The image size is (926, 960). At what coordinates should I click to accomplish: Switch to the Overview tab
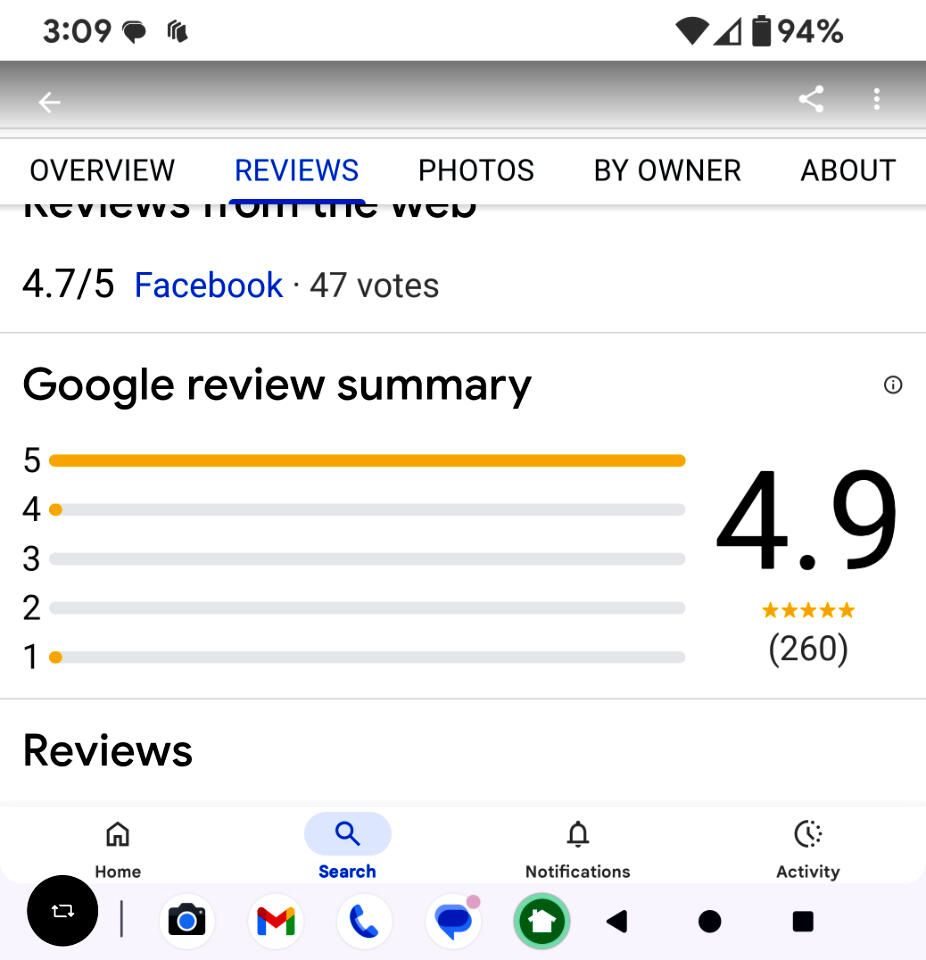click(x=102, y=171)
